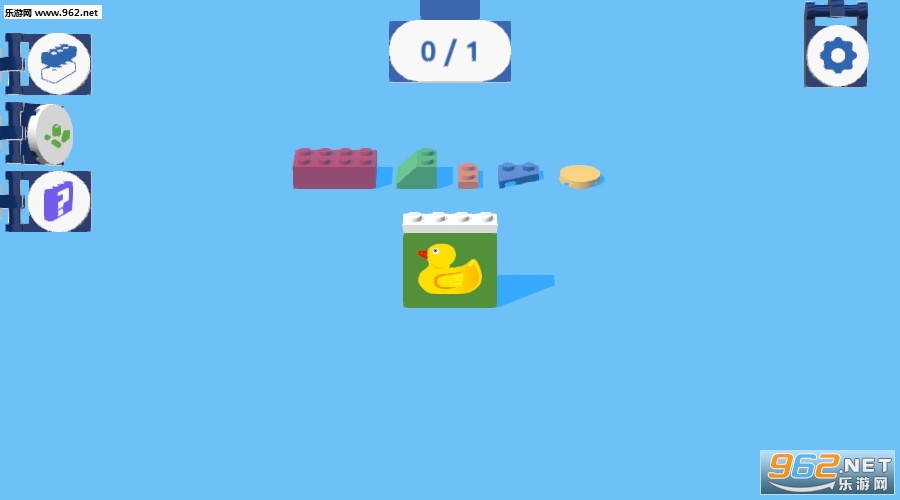The width and height of the screenshot is (900, 500).
Task: Select the green slope brick
Action: click(x=417, y=170)
